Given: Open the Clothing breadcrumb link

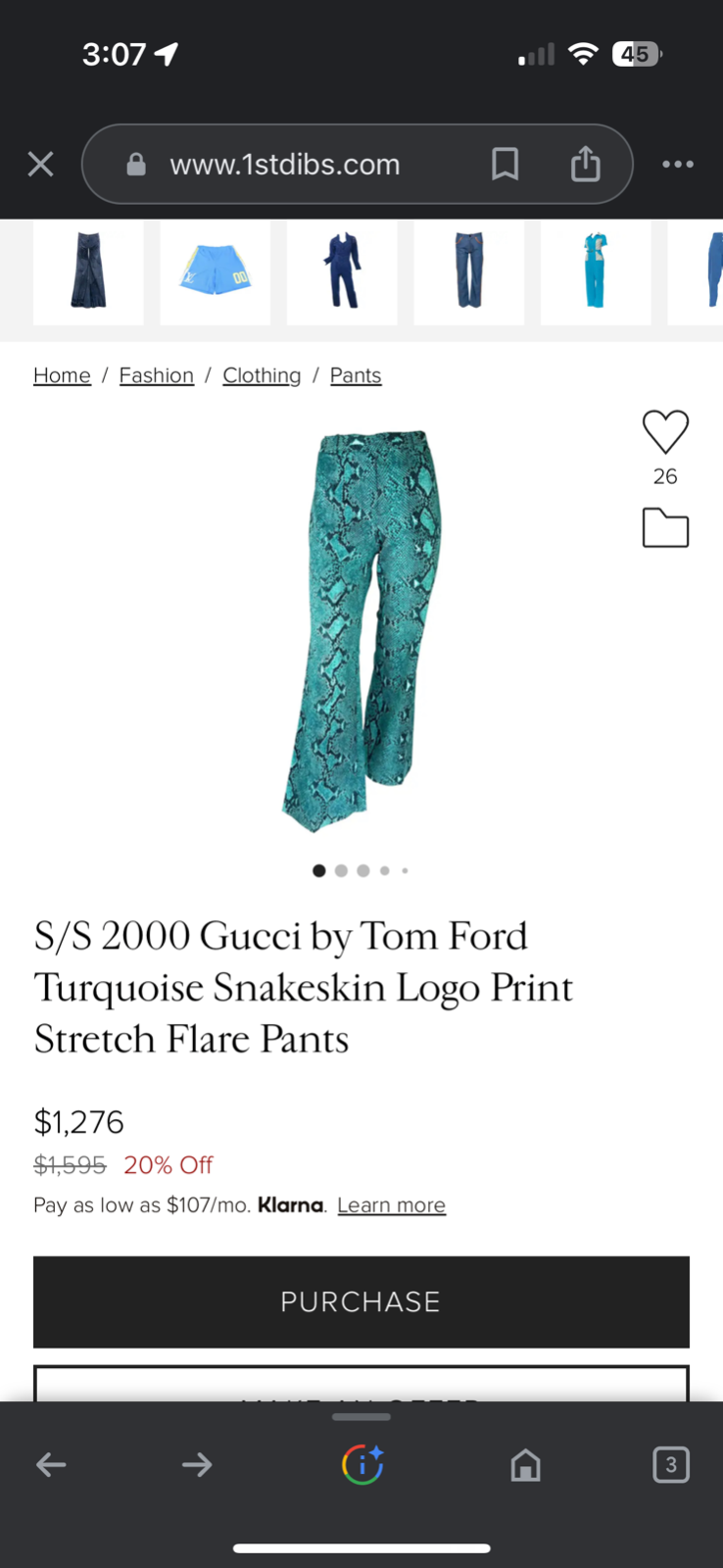Looking at the screenshot, I should point(261,375).
